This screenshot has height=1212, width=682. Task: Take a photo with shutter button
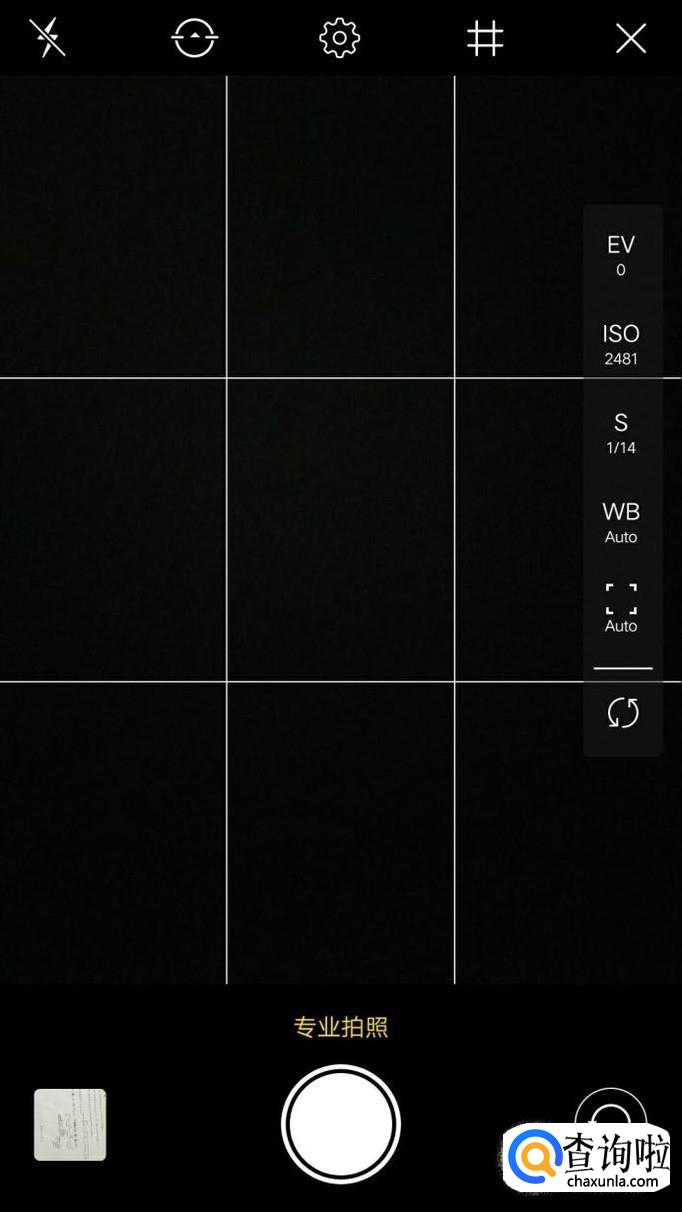pos(341,1123)
